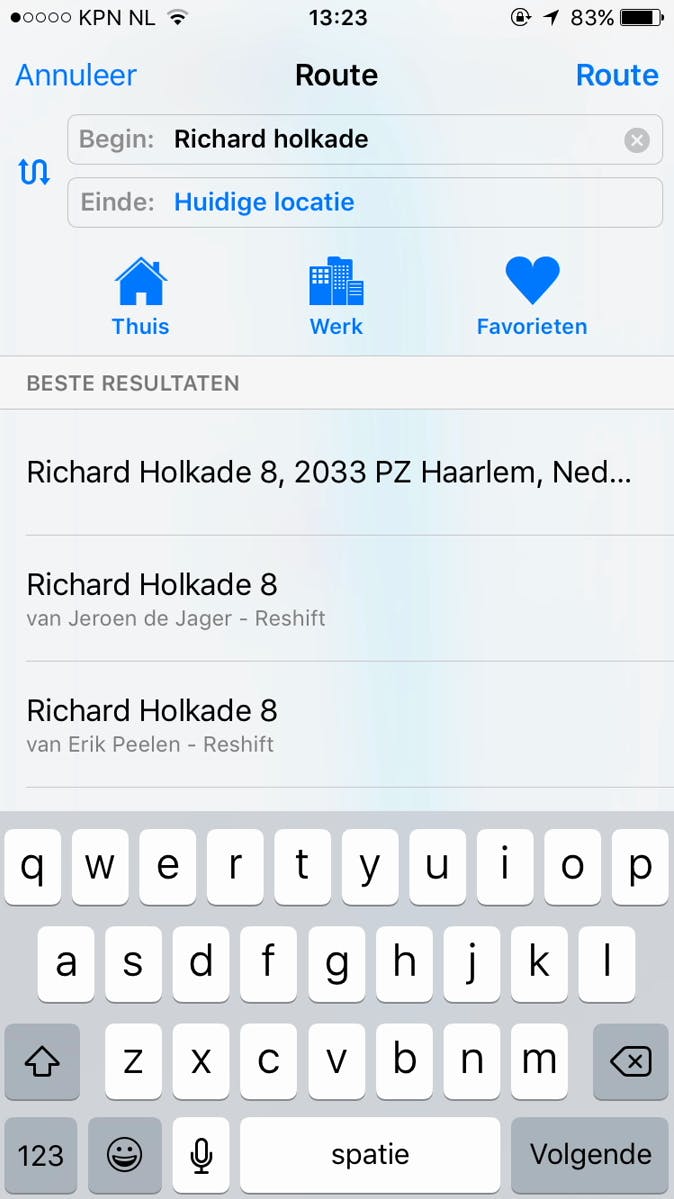The height and width of the screenshot is (1199, 674).
Task: Choose Werk as the location
Action: click(x=336, y=297)
